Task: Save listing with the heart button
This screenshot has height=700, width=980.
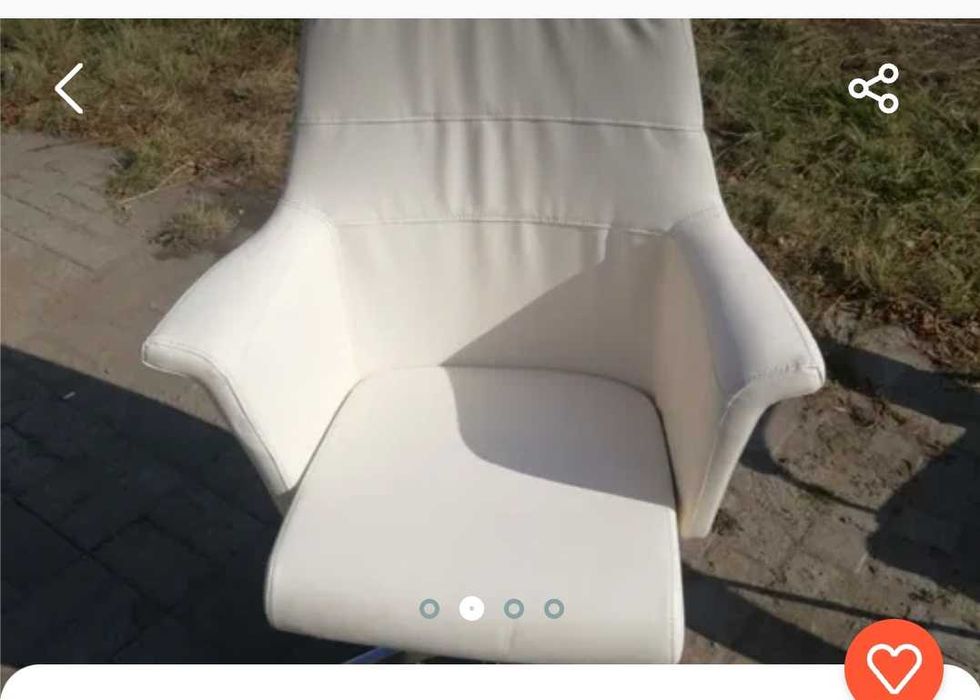Action: (893, 665)
